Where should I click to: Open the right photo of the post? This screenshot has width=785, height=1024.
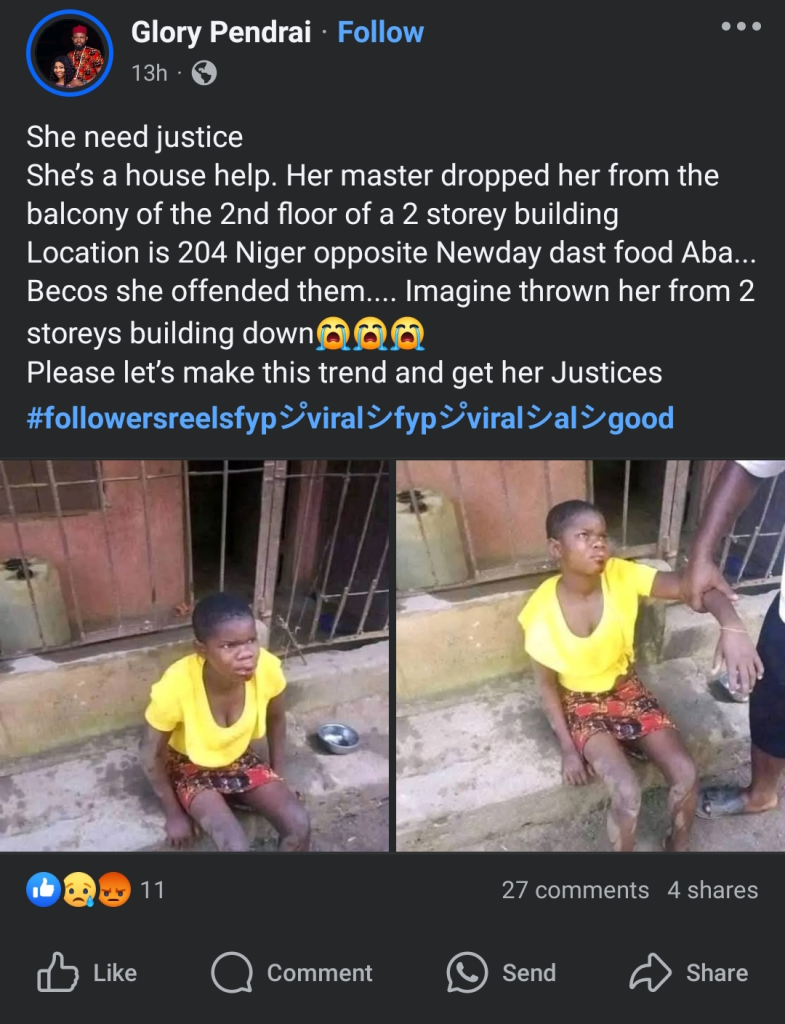(590, 655)
